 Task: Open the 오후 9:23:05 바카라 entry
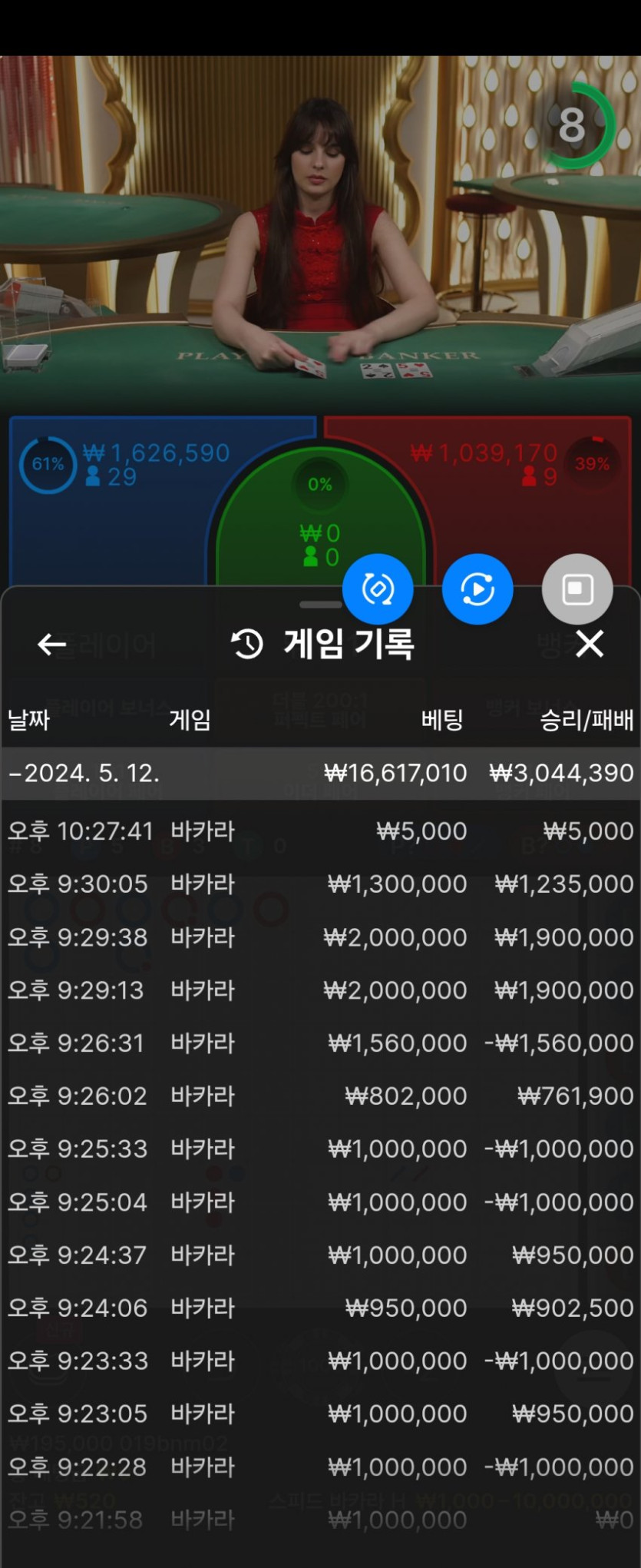click(320, 1414)
